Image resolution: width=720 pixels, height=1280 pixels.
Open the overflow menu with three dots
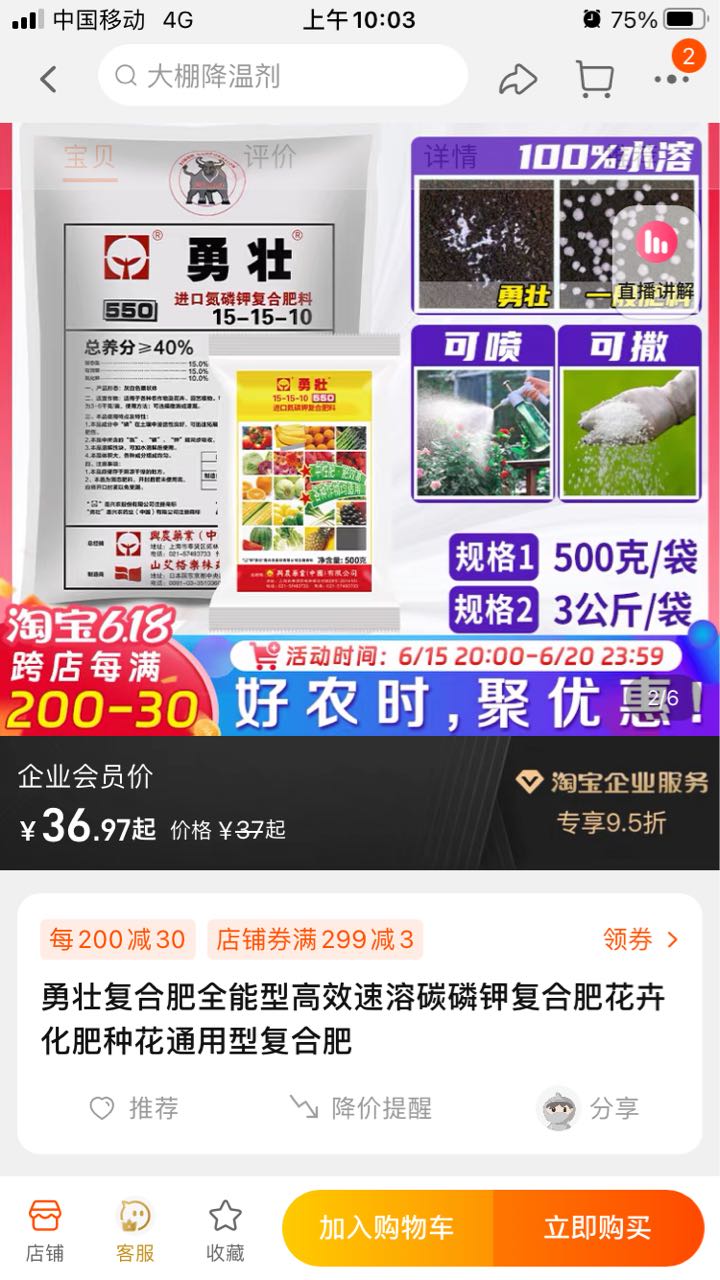[671, 78]
